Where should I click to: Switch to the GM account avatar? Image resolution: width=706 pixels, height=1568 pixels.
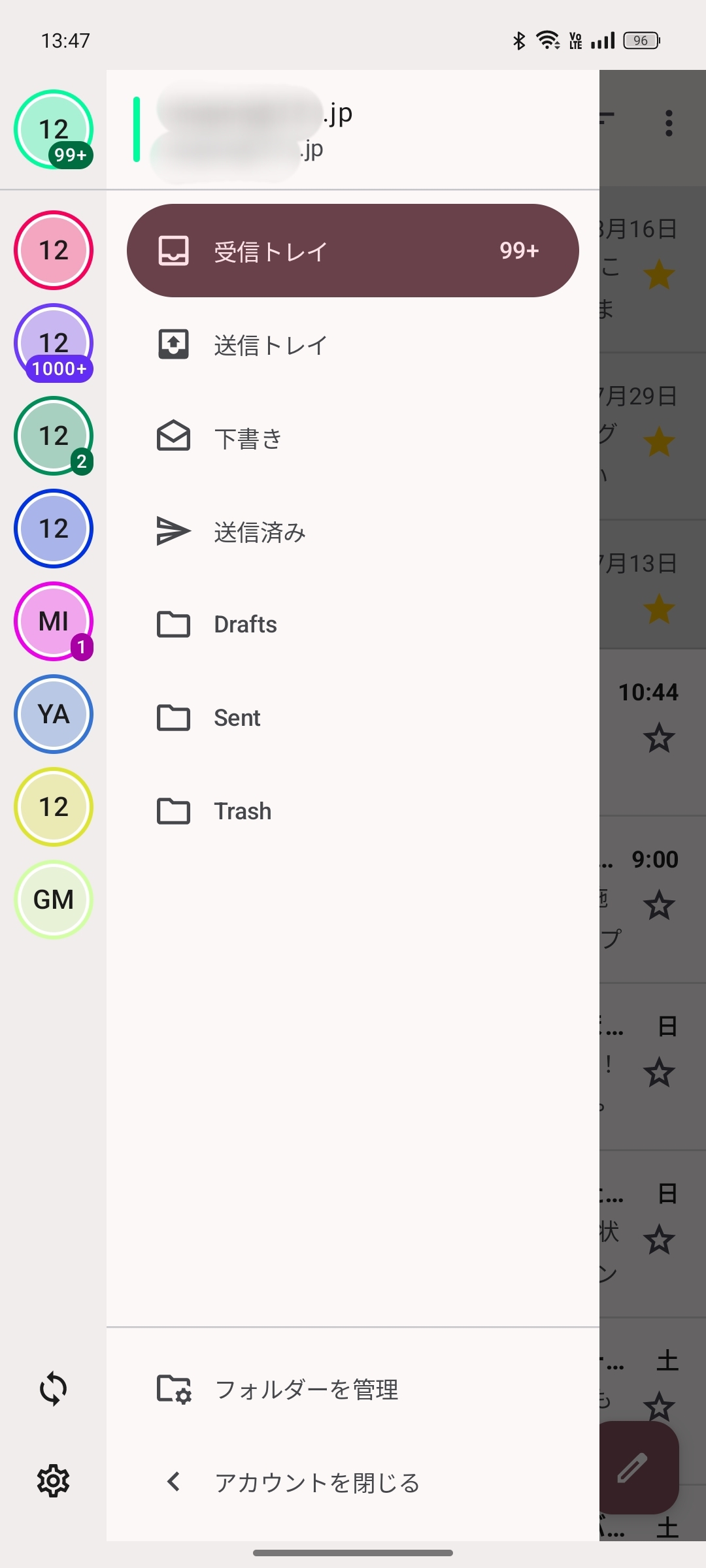click(54, 900)
